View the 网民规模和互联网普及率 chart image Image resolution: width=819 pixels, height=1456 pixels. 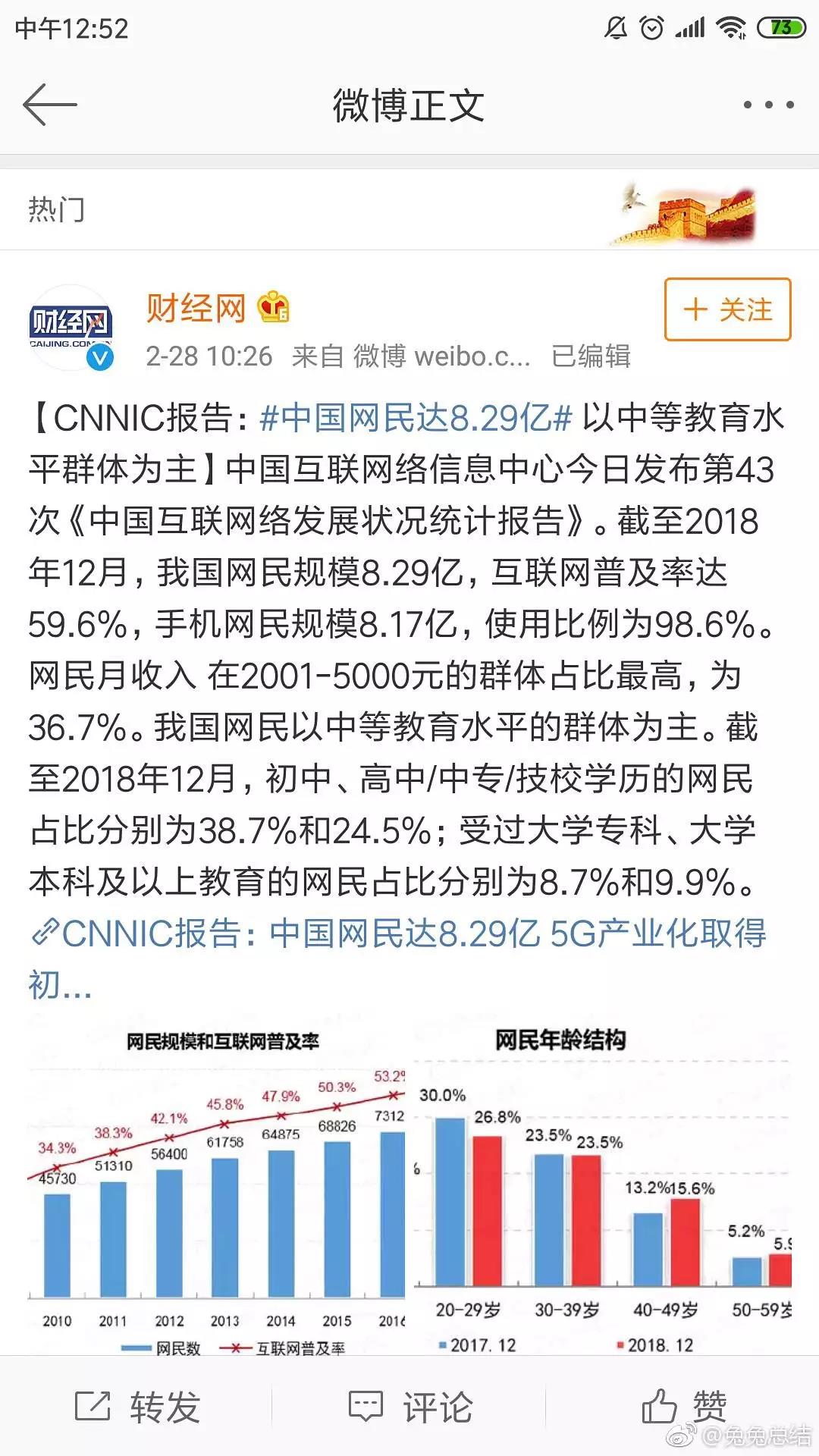coord(217,1188)
